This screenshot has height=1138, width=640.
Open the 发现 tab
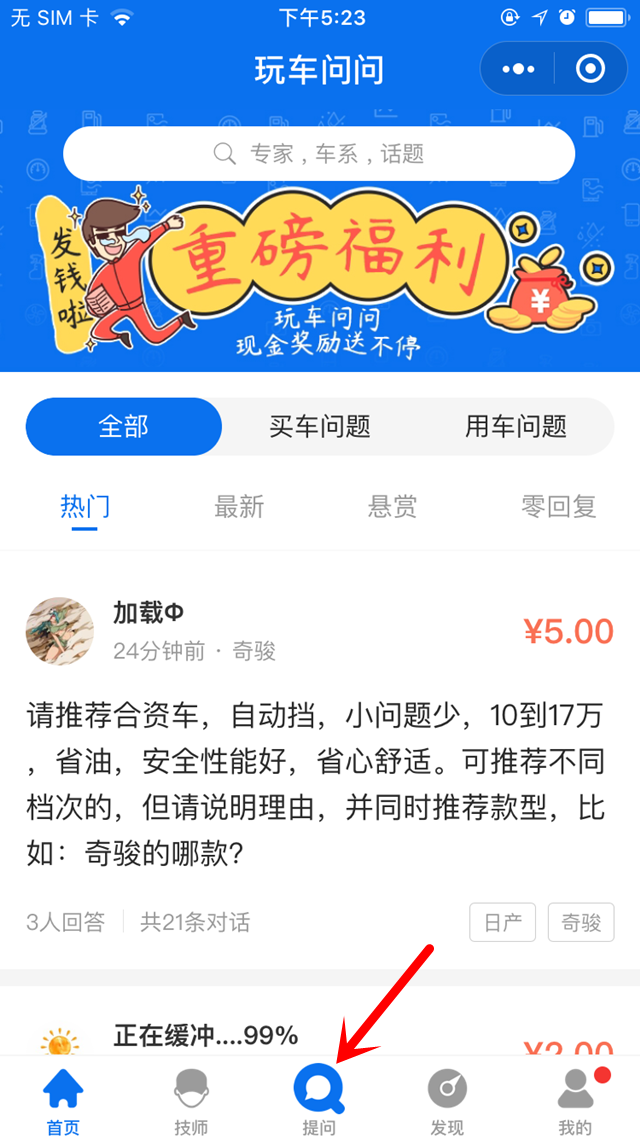pyautogui.click(x=447, y=1100)
